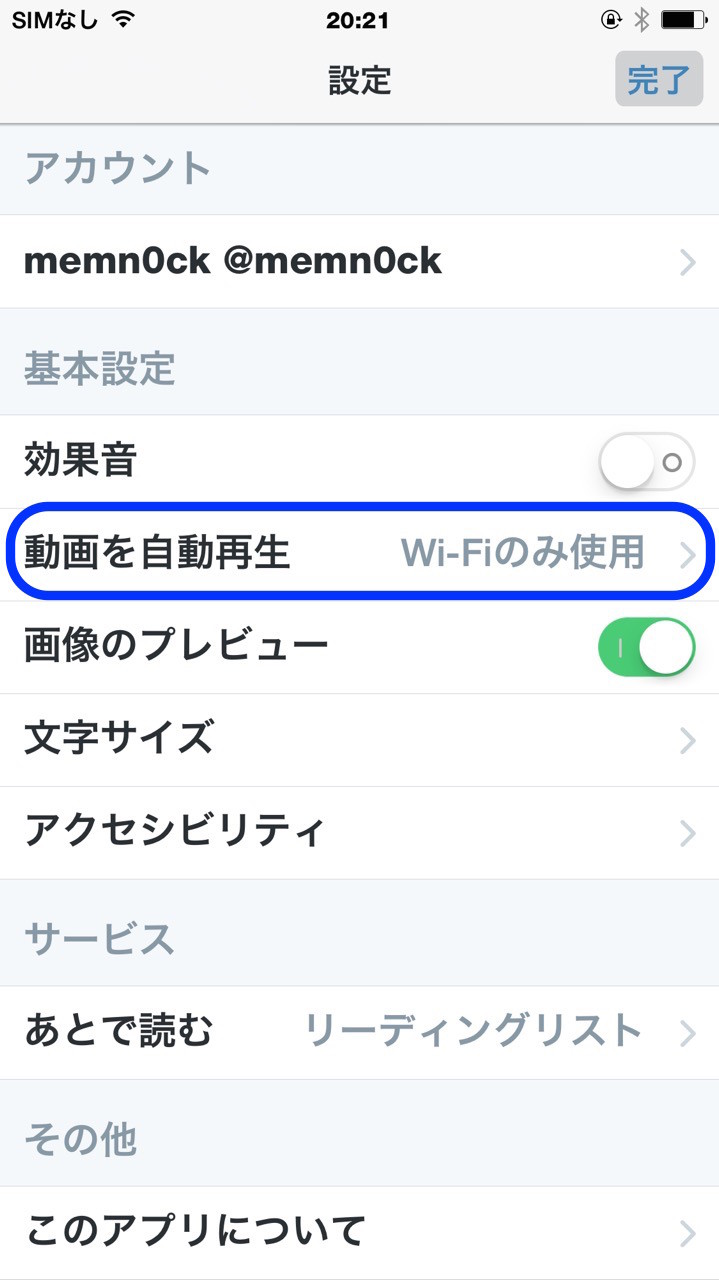Viewport: 719px width, 1280px height.
Task: Open the memn0ck account row
Action: (359, 261)
